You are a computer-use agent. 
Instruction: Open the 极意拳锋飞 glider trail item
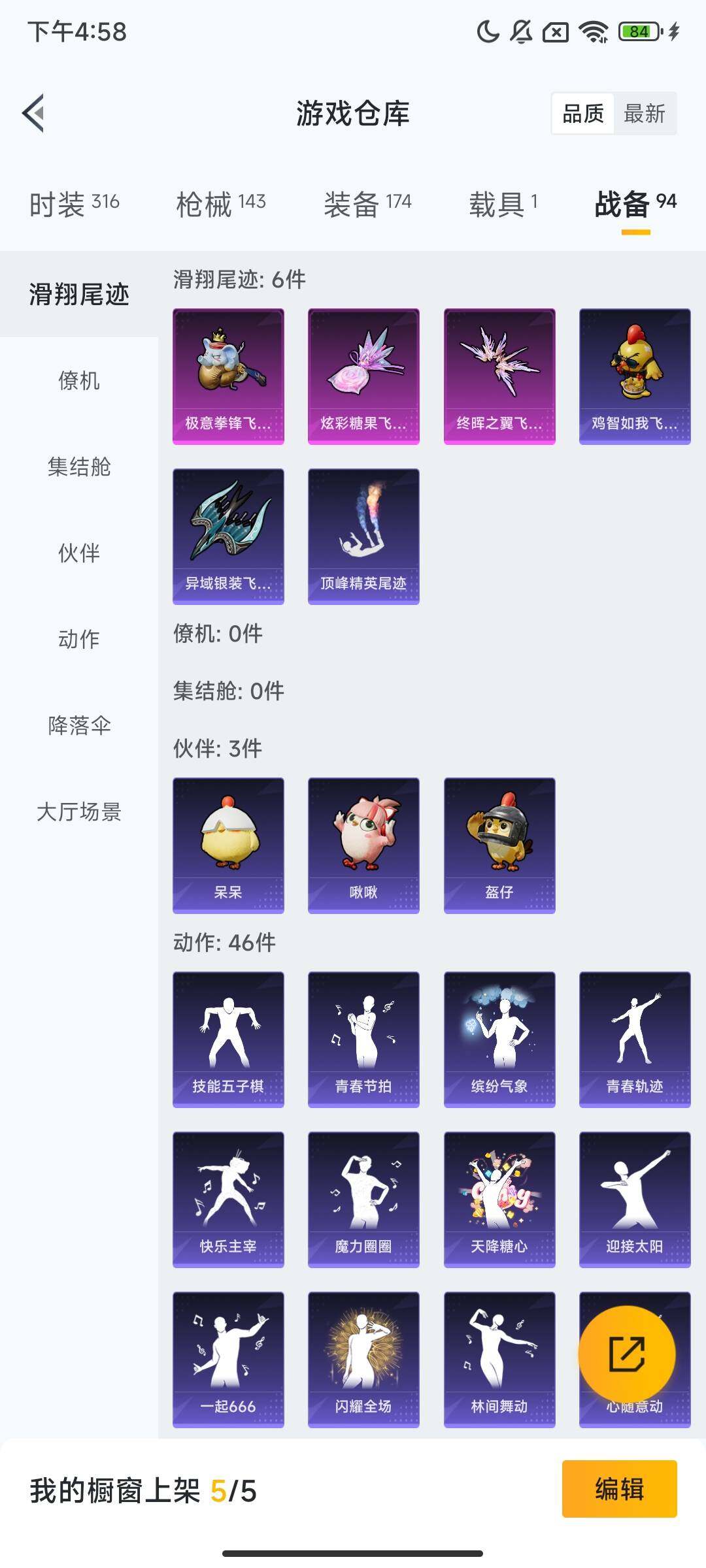[227, 376]
